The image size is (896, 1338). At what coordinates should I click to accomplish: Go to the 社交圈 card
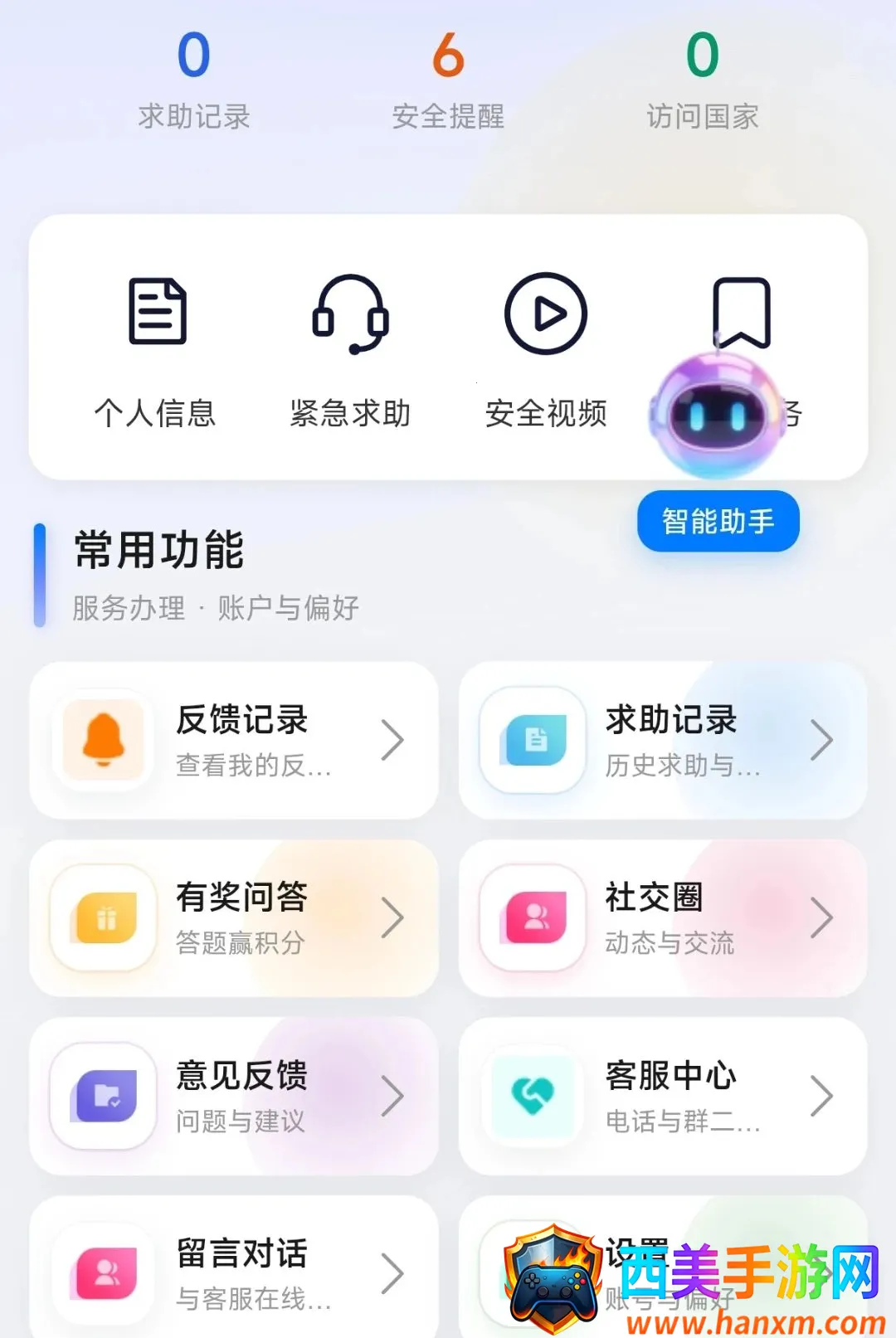(663, 918)
